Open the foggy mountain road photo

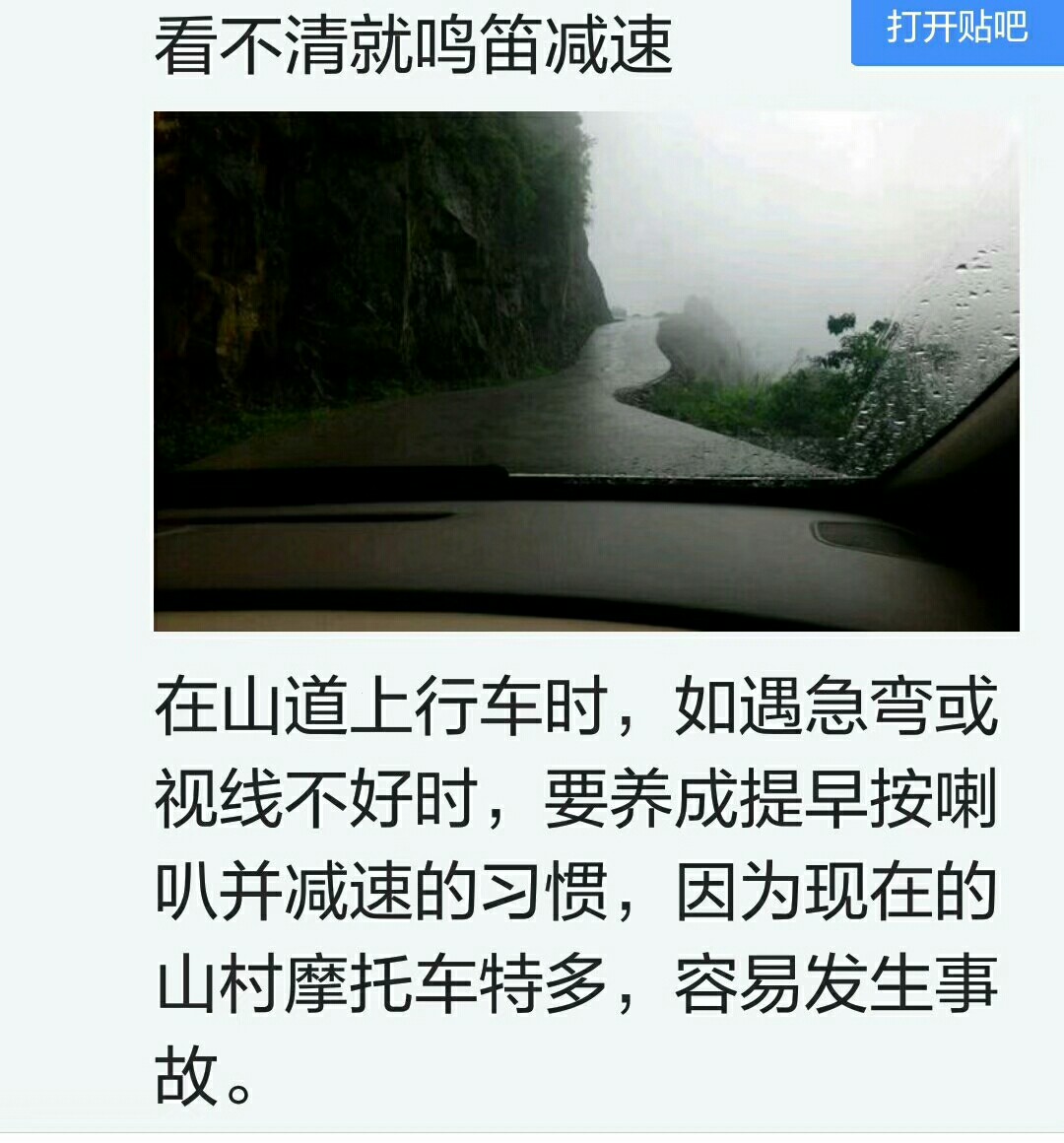(x=586, y=370)
